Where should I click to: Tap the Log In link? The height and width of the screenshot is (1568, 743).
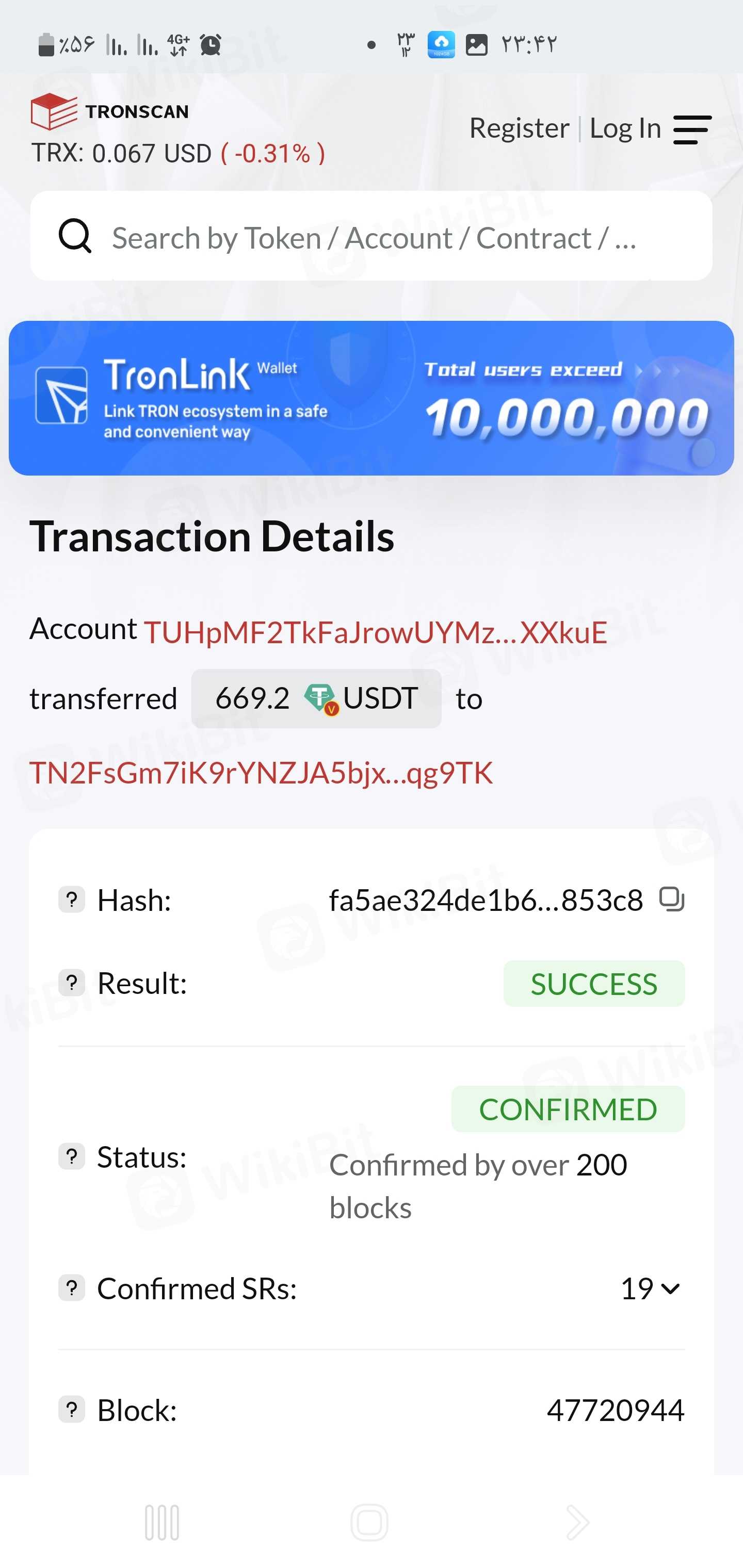click(x=625, y=128)
